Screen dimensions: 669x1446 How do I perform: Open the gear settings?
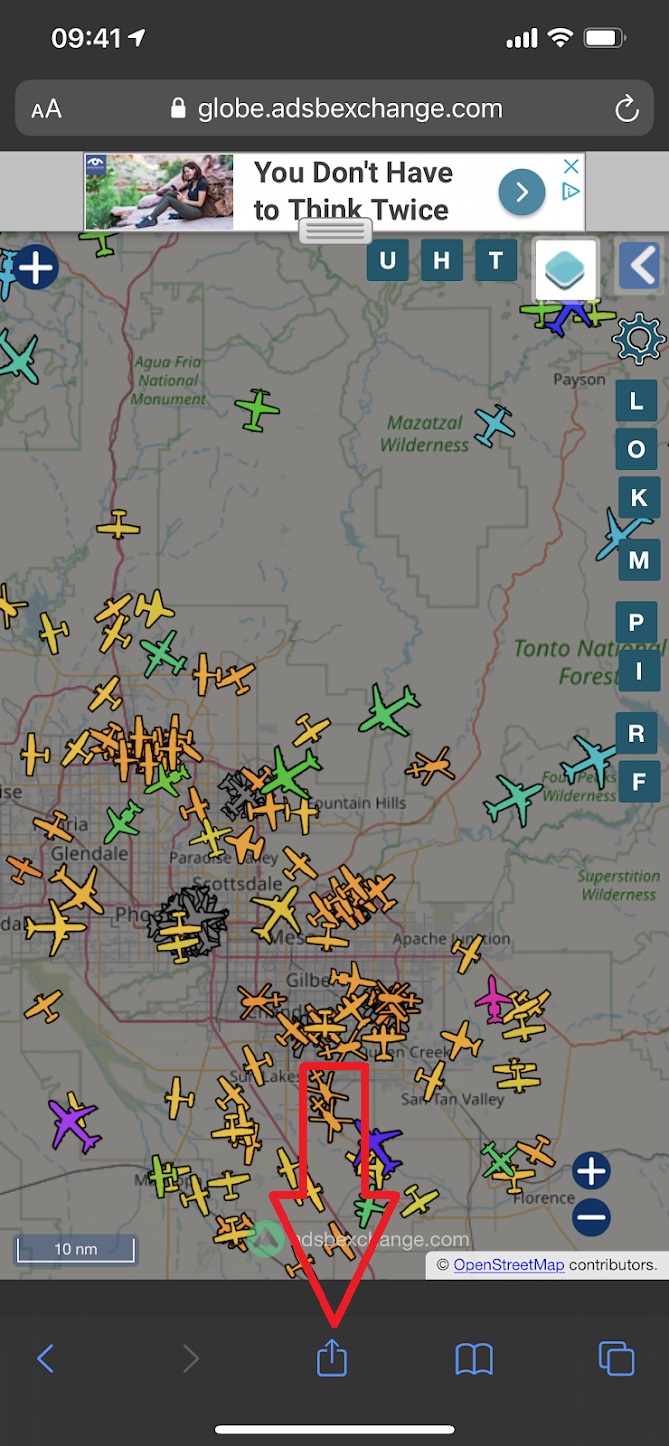click(x=638, y=339)
